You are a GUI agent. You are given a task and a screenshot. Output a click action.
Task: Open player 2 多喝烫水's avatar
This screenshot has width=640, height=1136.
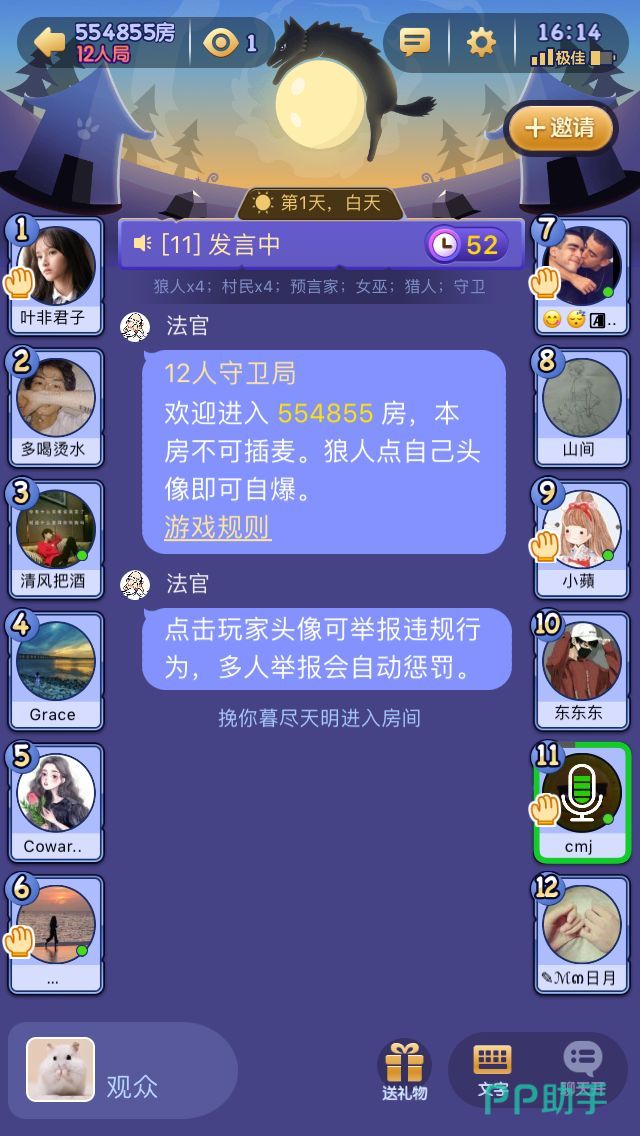click(56, 397)
